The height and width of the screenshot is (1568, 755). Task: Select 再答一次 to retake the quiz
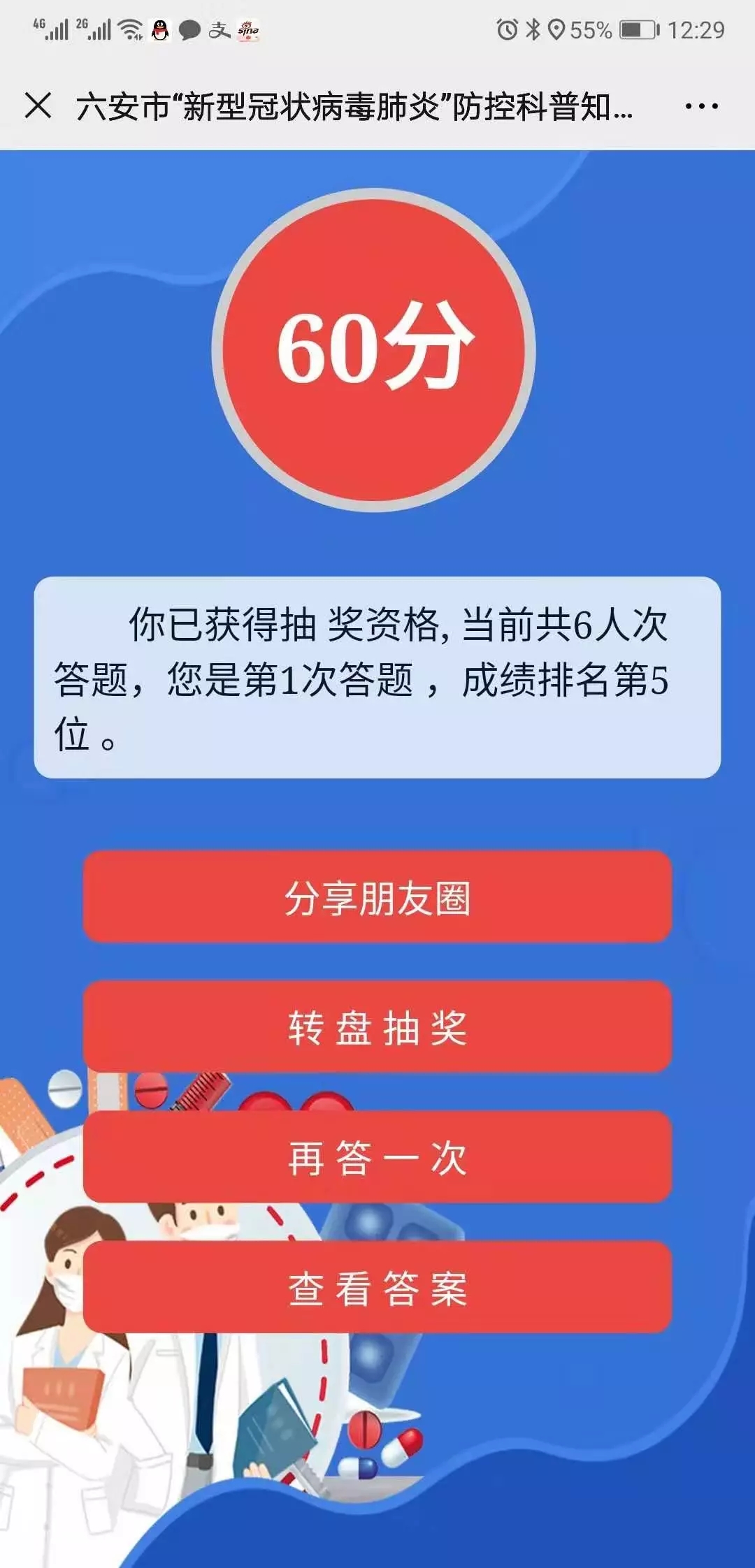(x=377, y=1157)
